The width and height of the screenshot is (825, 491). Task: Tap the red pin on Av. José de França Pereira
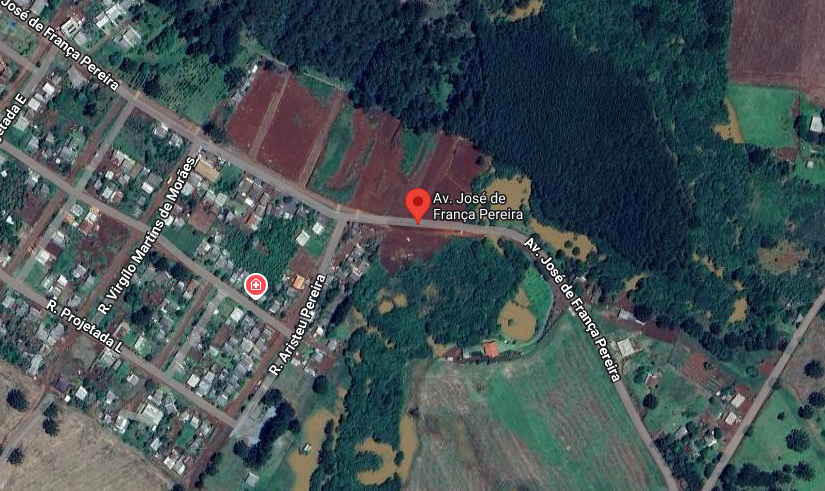tap(418, 203)
